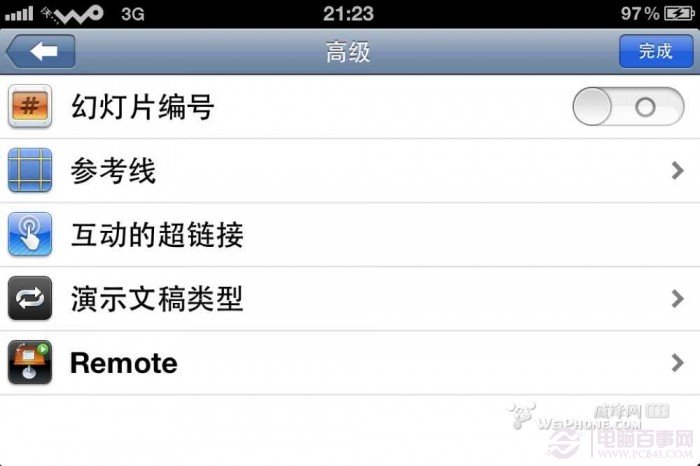Open the Remote settings
This screenshot has width=700, height=466.
350,362
